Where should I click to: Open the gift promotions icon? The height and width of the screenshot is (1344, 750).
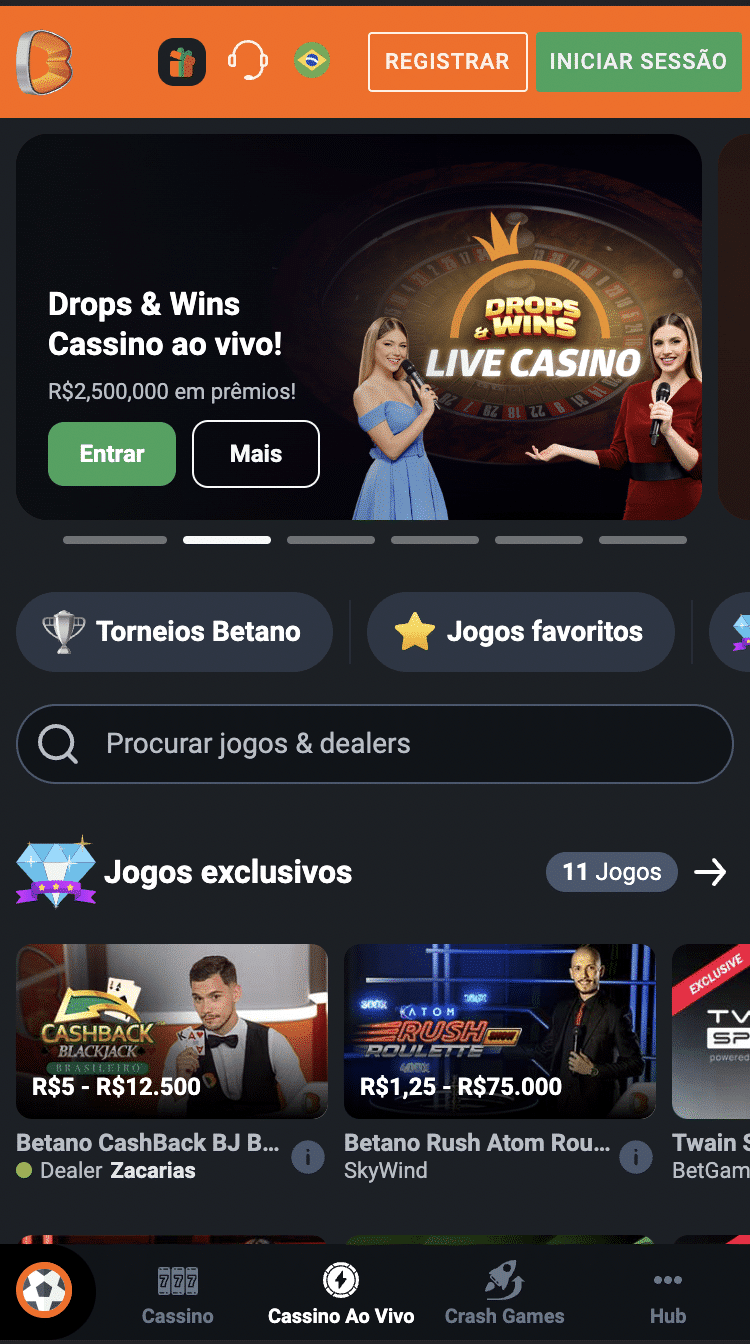(x=182, y=61)
